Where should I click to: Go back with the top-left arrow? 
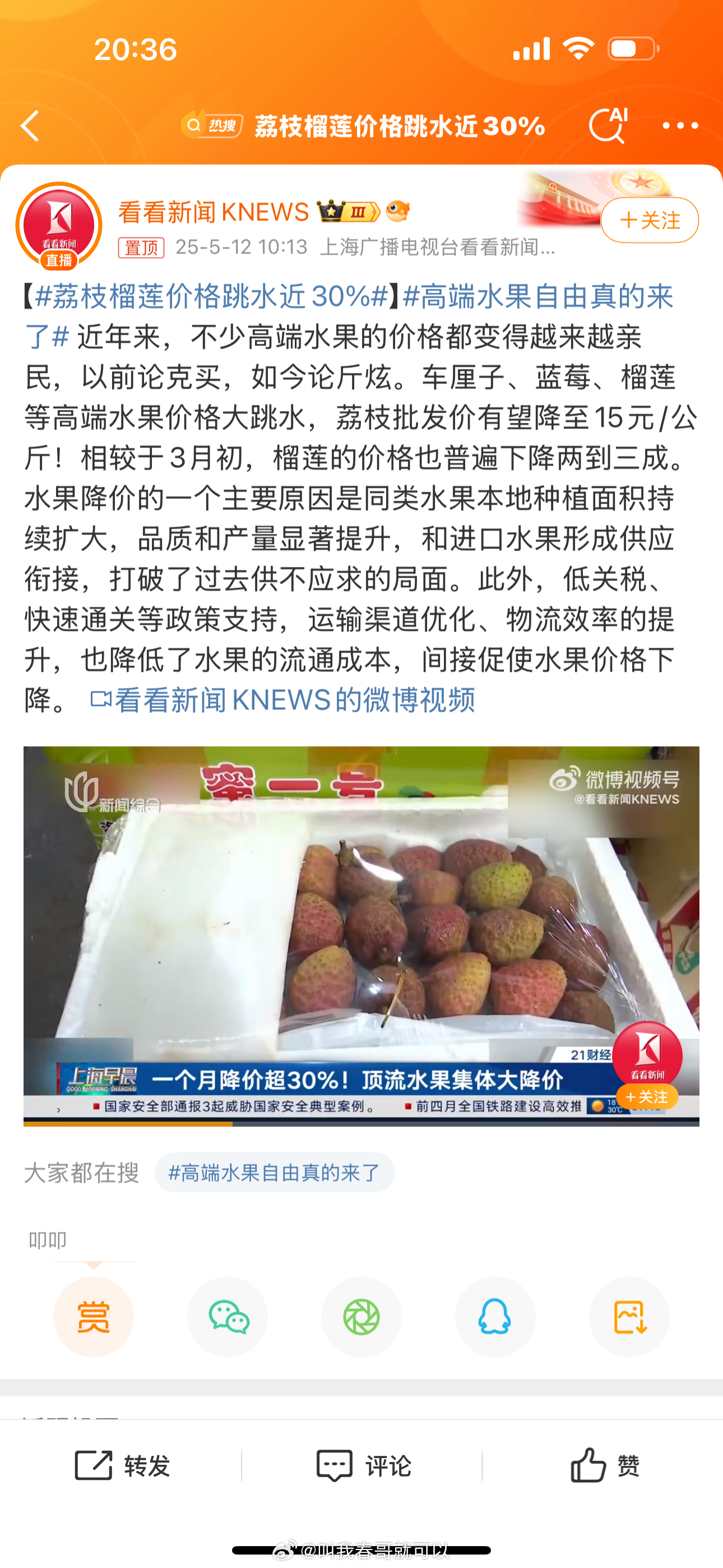pyautogui.click(x=30, y=126)
